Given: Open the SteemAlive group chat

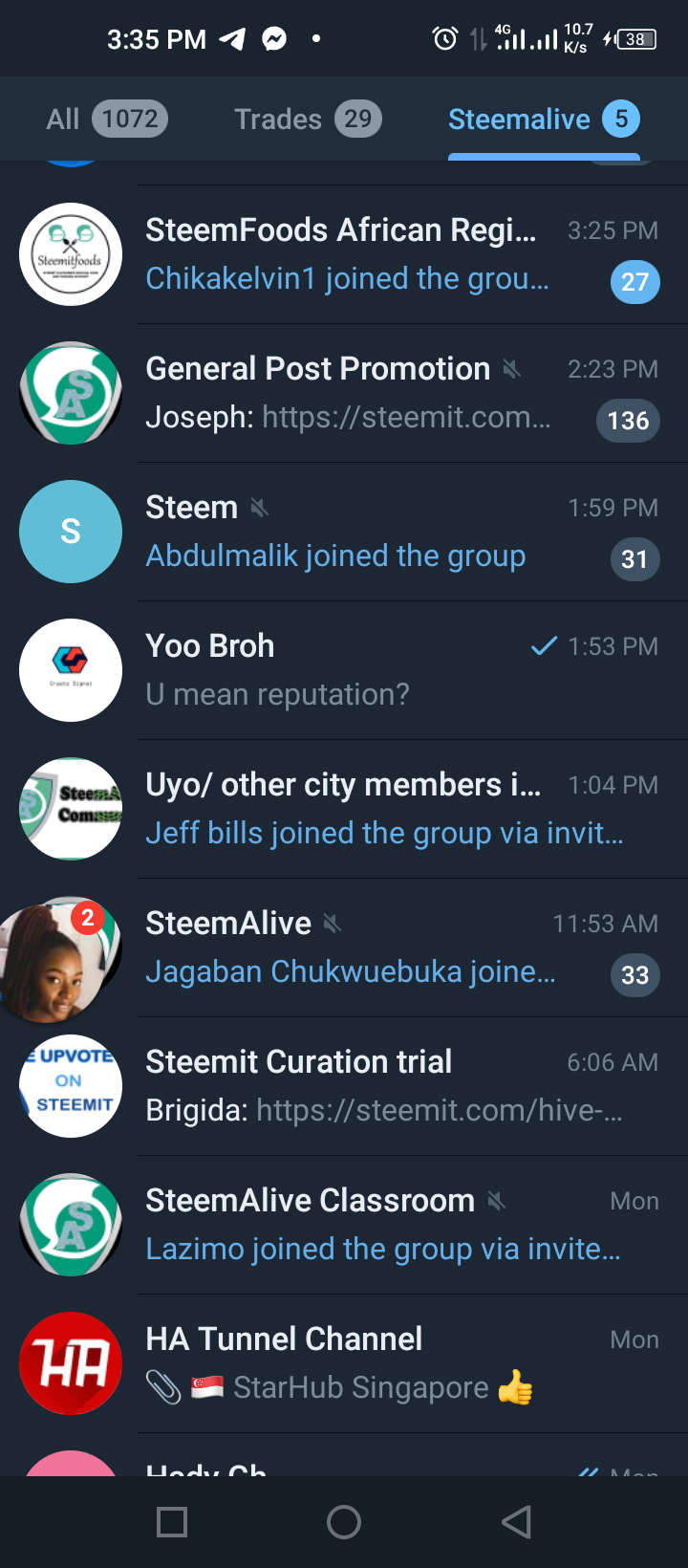Looking at the screenshot, I should 344,947.
